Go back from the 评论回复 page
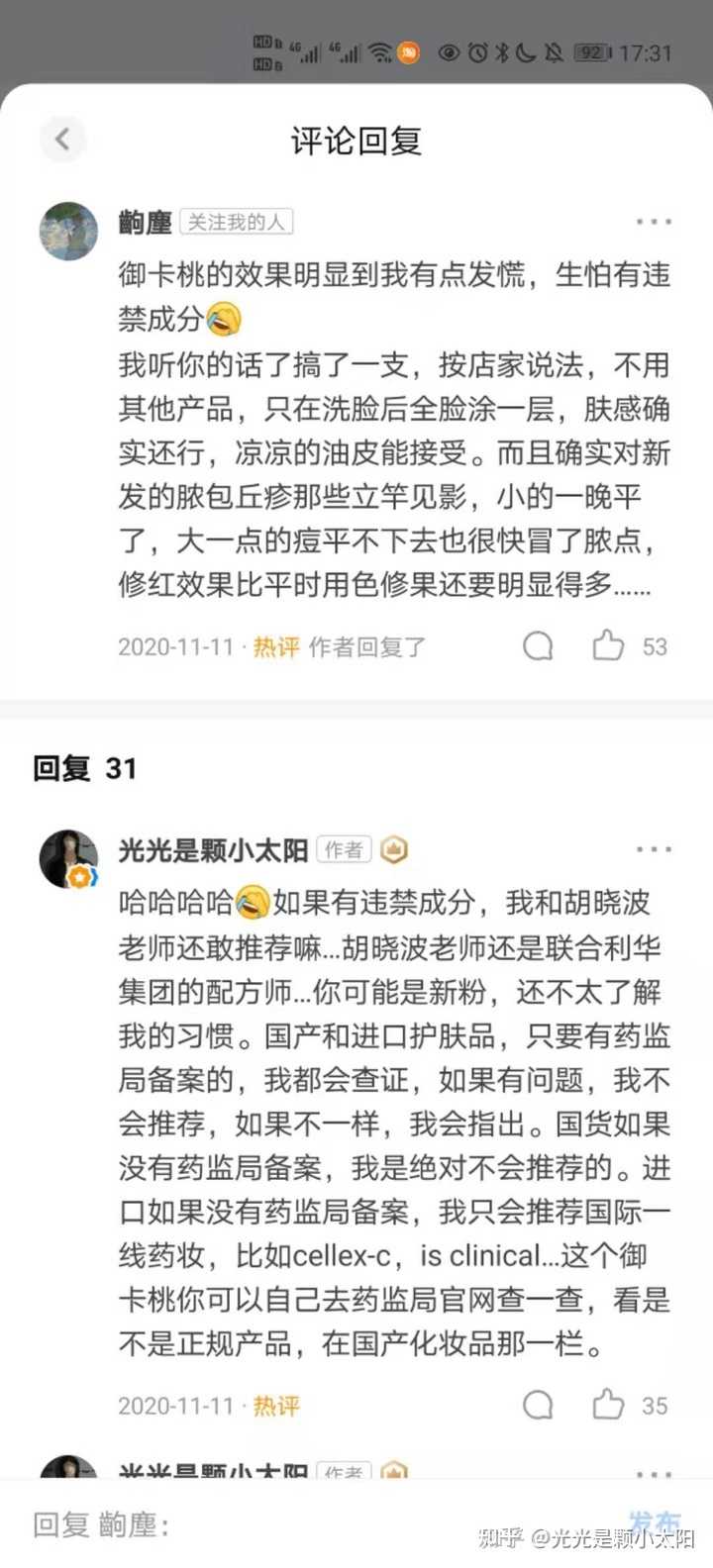The width and height of the screenshot is (713, 1568). [x=62, y=140]
